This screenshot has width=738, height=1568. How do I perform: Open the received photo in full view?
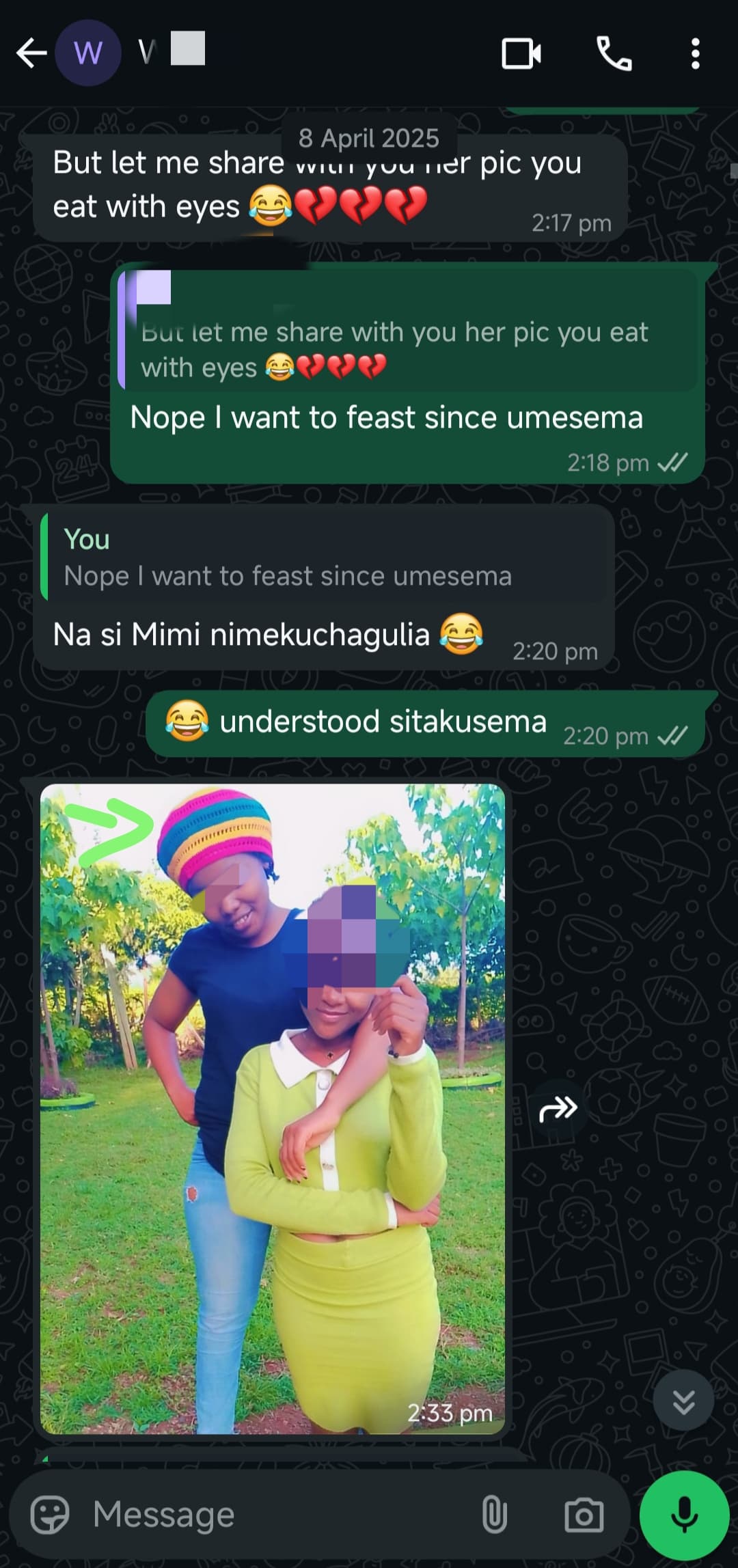coord(272,1108)
